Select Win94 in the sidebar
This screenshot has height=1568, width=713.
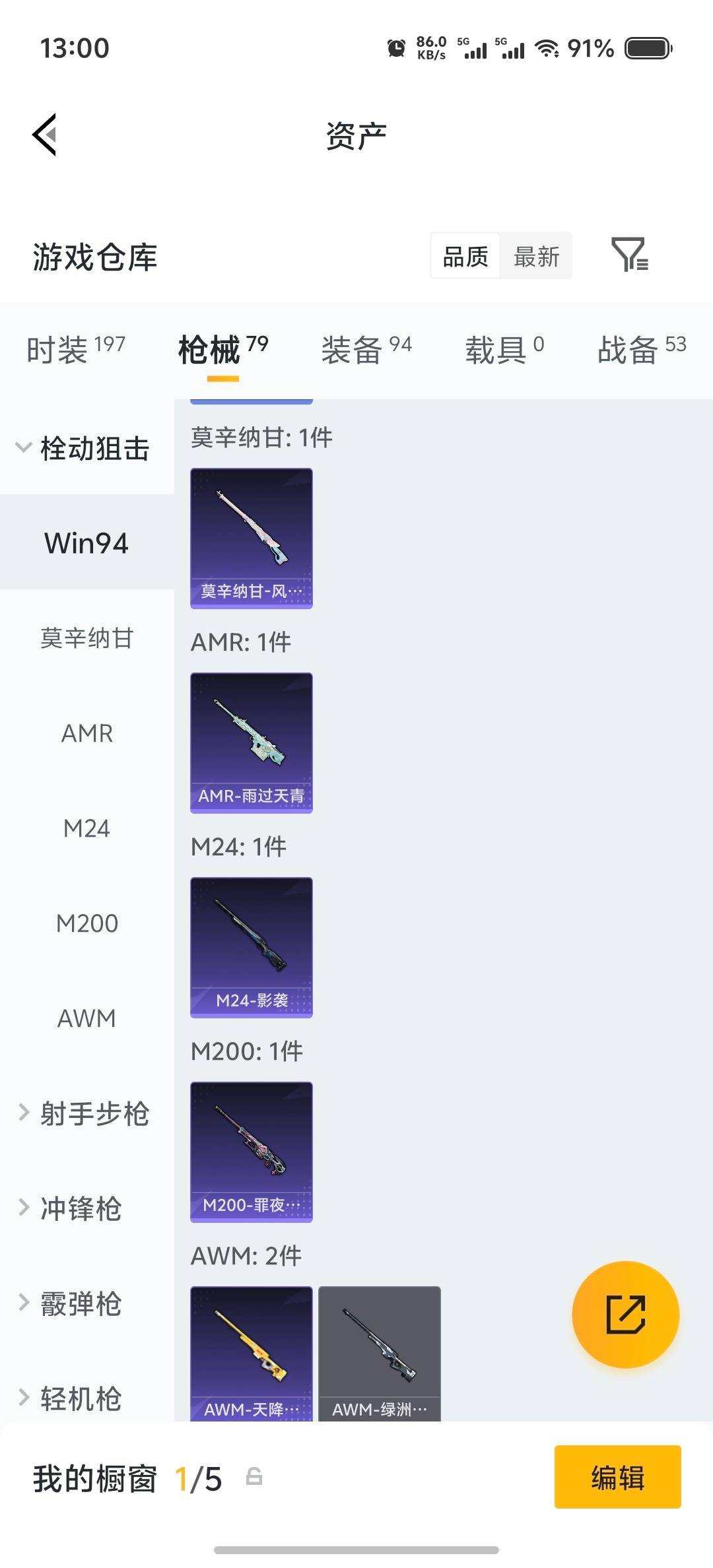[x=85, y=543]
